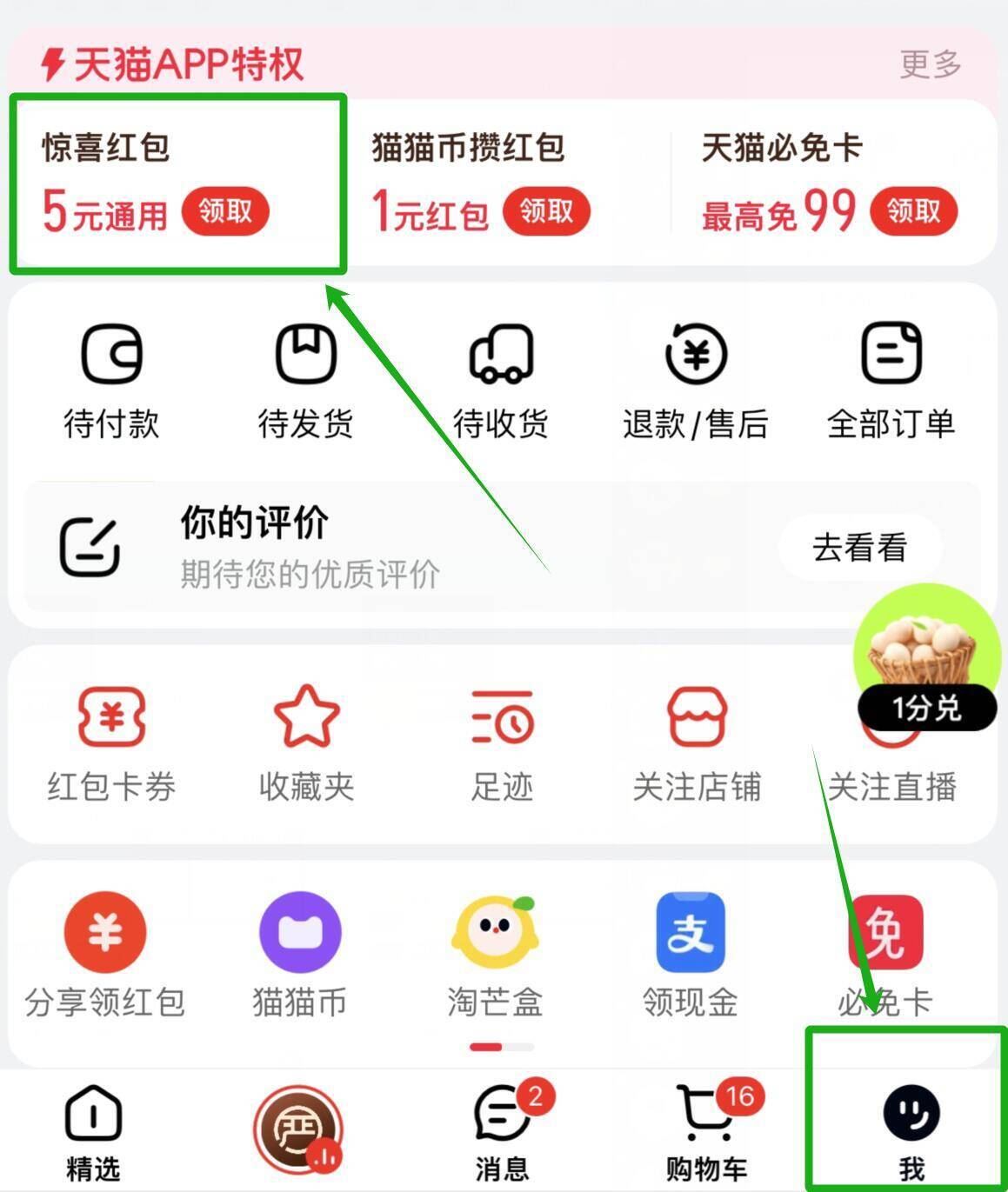Open the 淘芒盒 mango box icon

click(494, 956)
